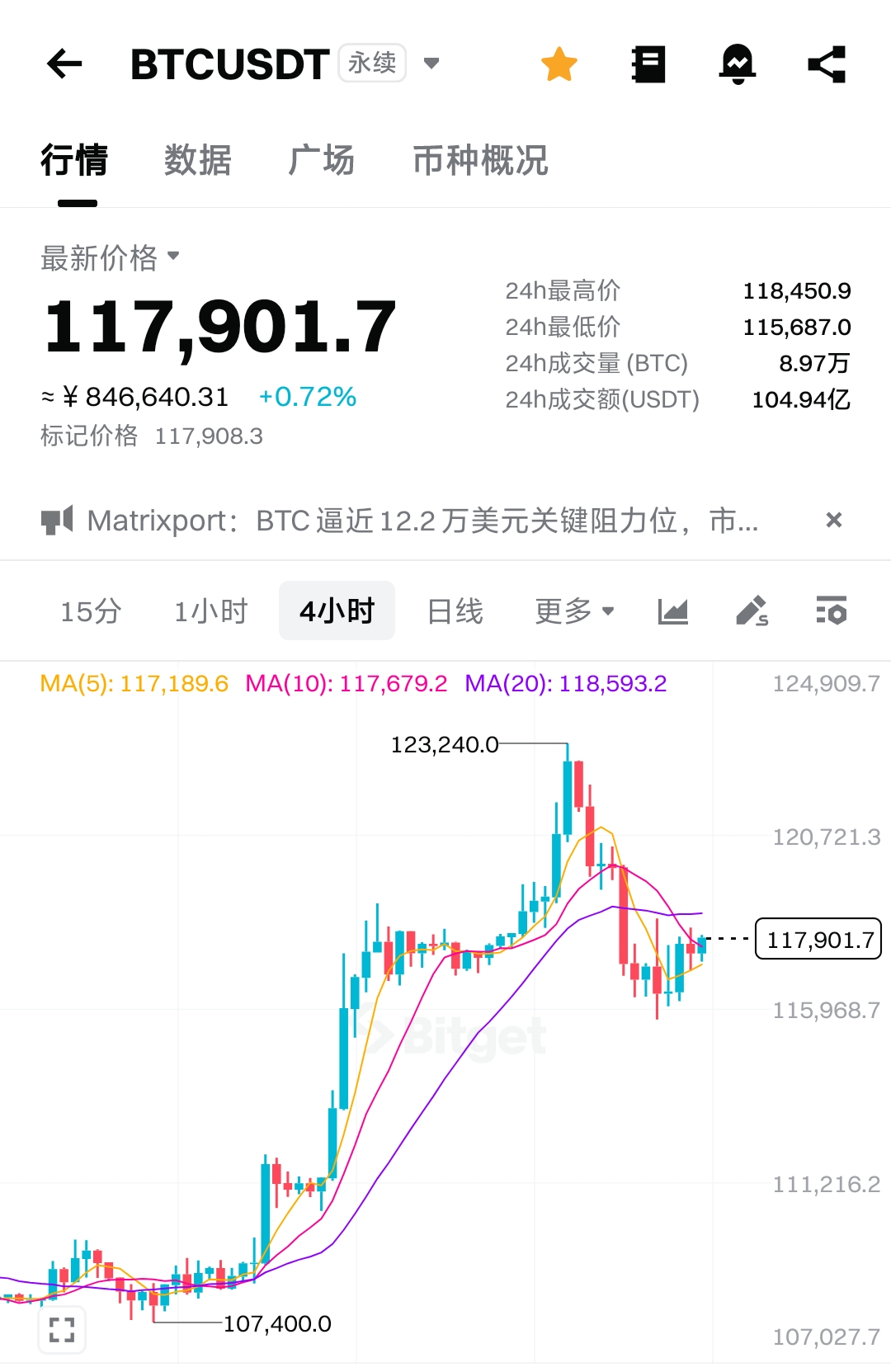Open the chart drawing tools pencil
Screen dimensions: 891x1372
[x=752, y=611]
